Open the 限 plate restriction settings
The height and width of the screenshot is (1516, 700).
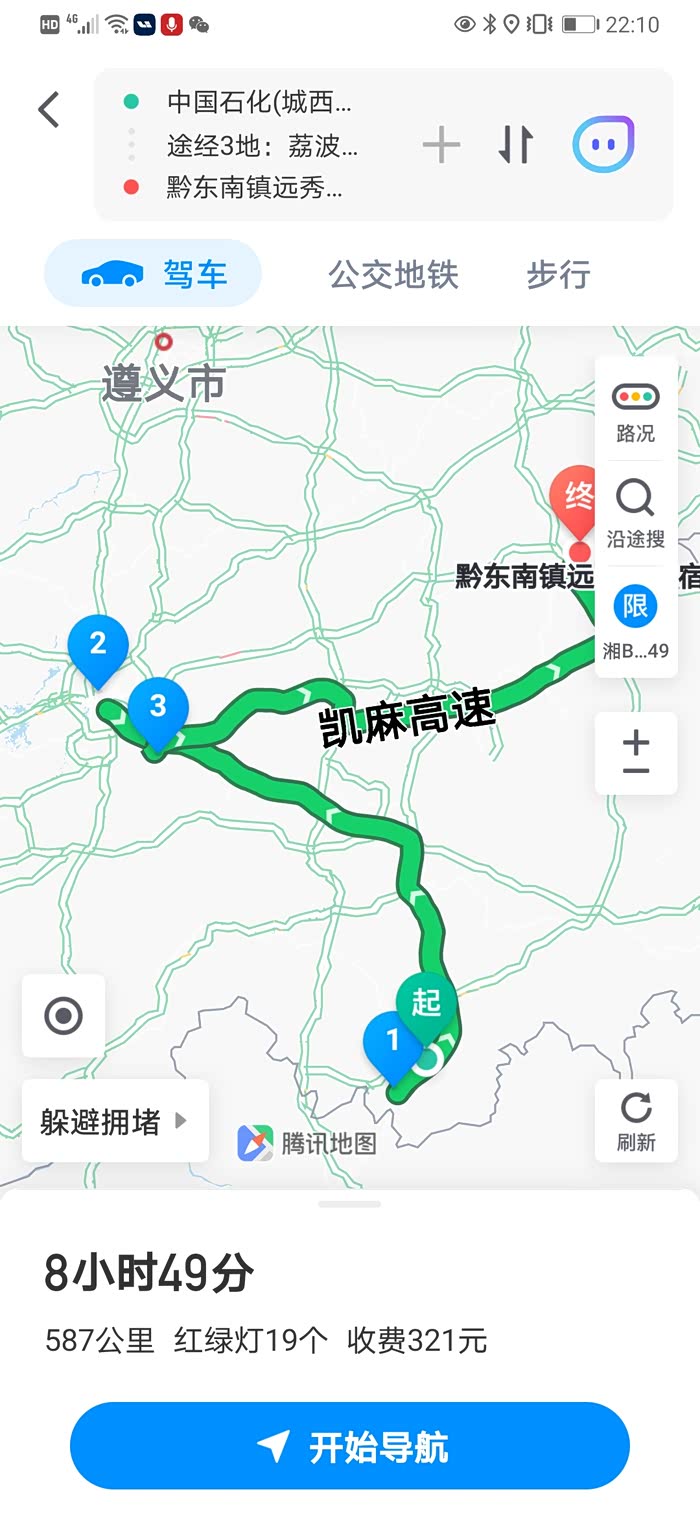click(x=636, y=622)
